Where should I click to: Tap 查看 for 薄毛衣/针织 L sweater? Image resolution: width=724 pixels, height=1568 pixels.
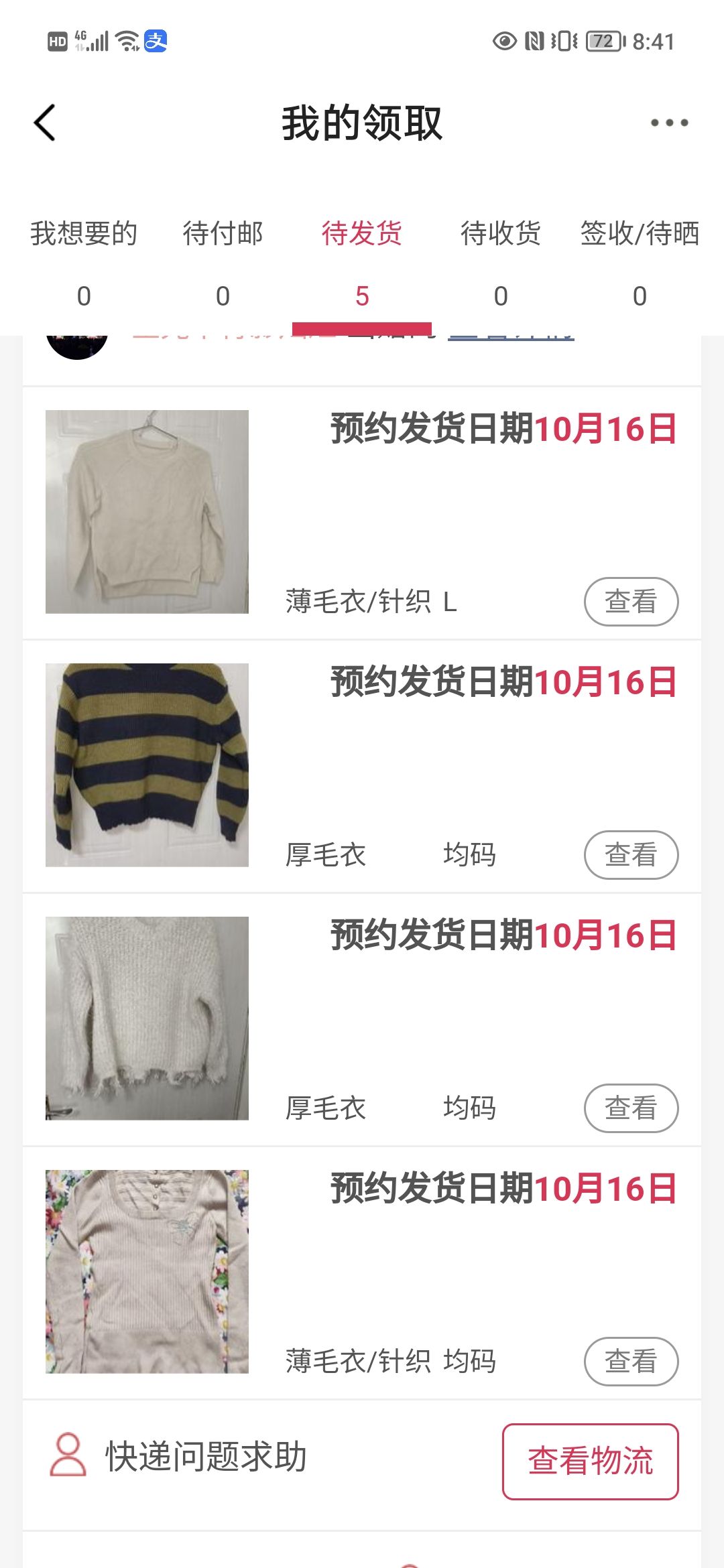point(631,602)
